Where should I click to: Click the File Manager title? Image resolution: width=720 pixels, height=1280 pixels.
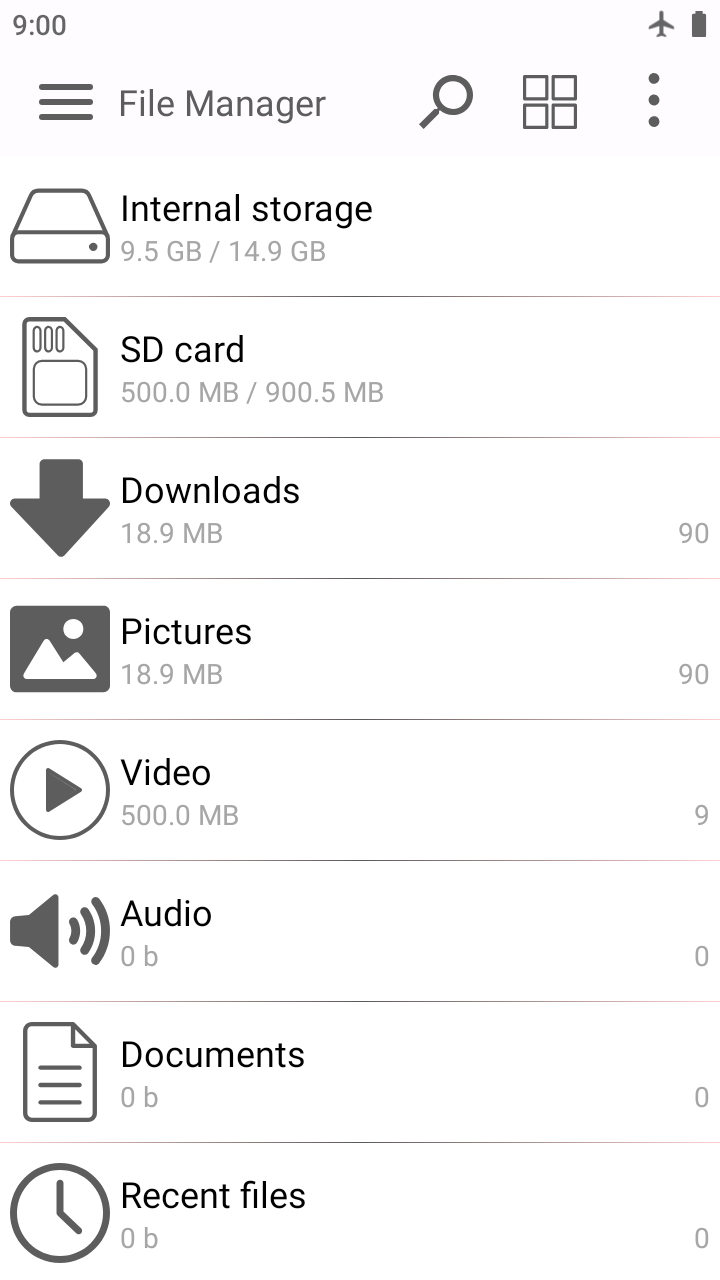point(221,103)
